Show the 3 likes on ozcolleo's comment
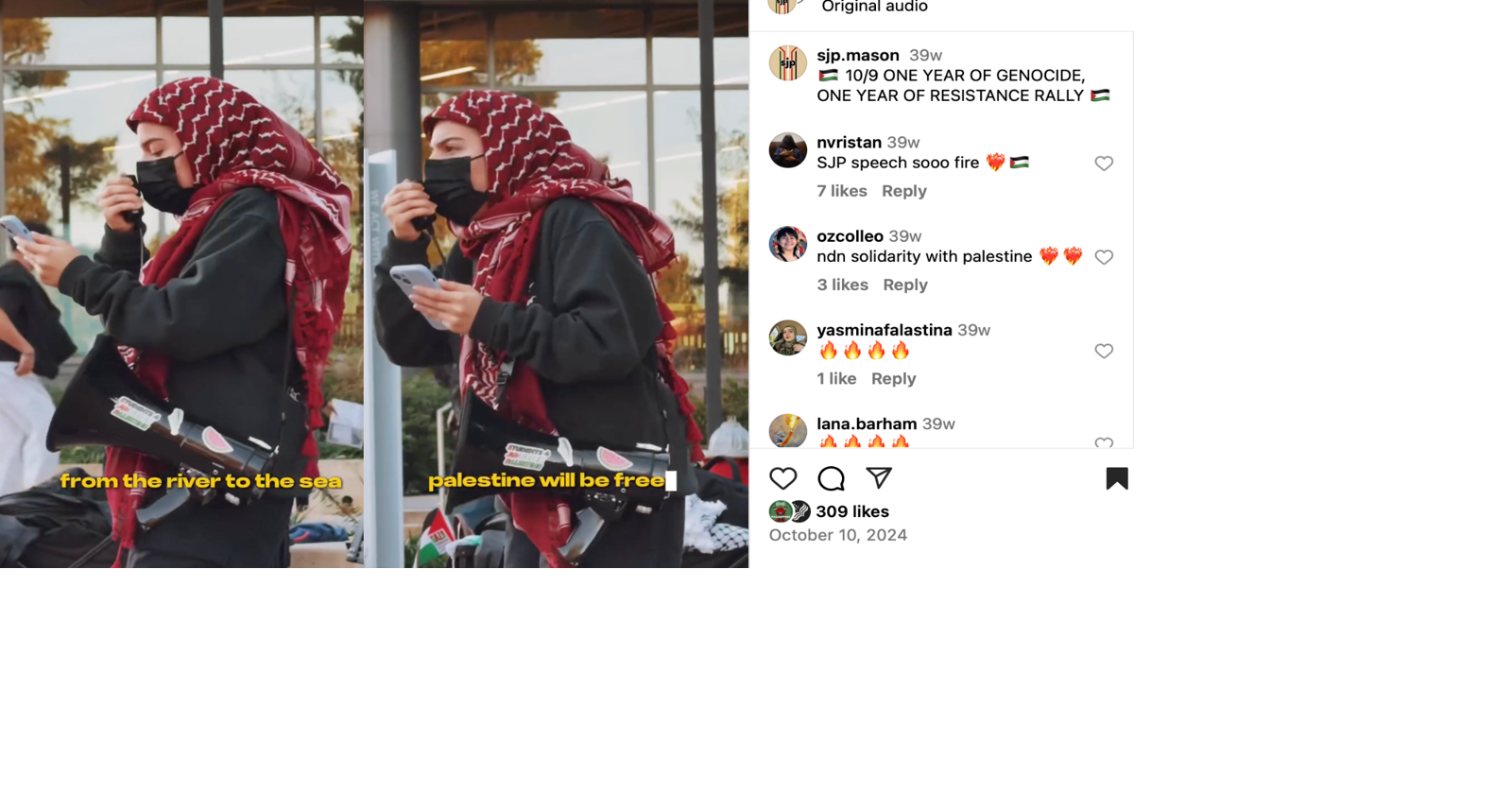Image resolution: width=1512 pixels, height=794 pixels. (842, 285)
